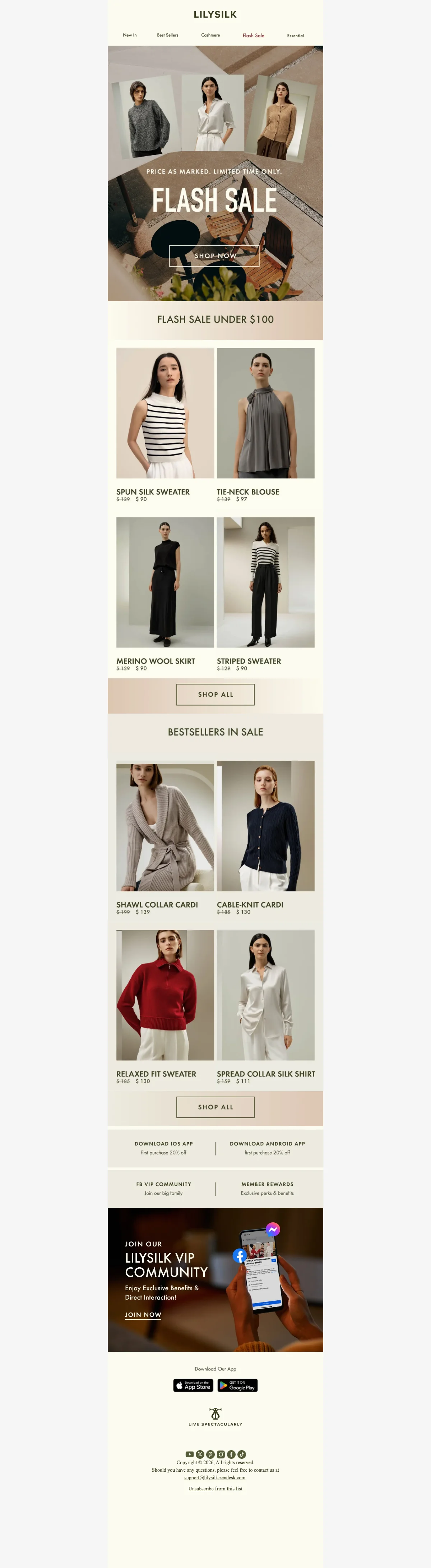Tap Shop Now on the Flash Sale banner
431x1568 pixels.
(214, 256)
